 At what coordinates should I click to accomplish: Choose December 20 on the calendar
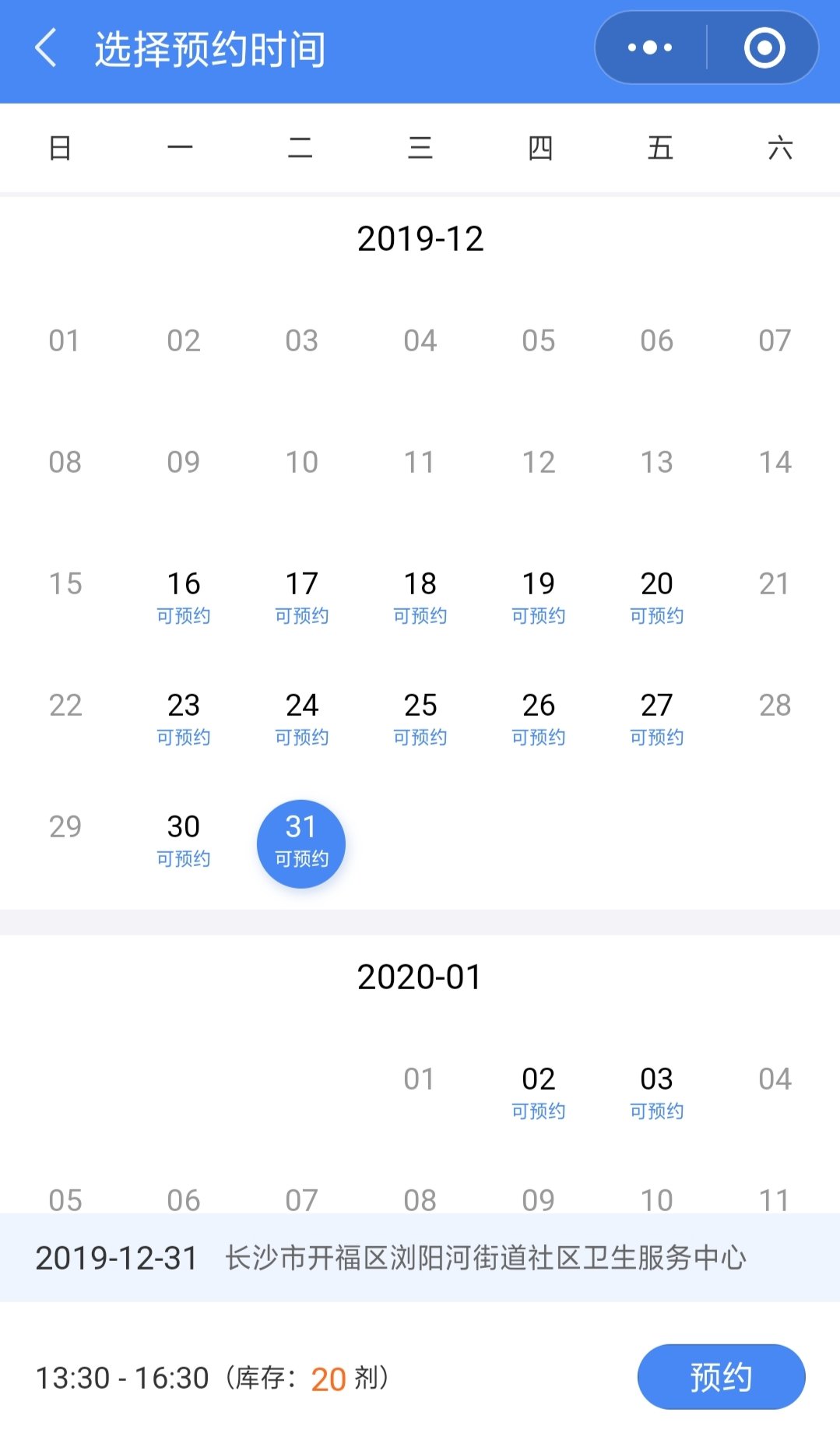[657, 596]
